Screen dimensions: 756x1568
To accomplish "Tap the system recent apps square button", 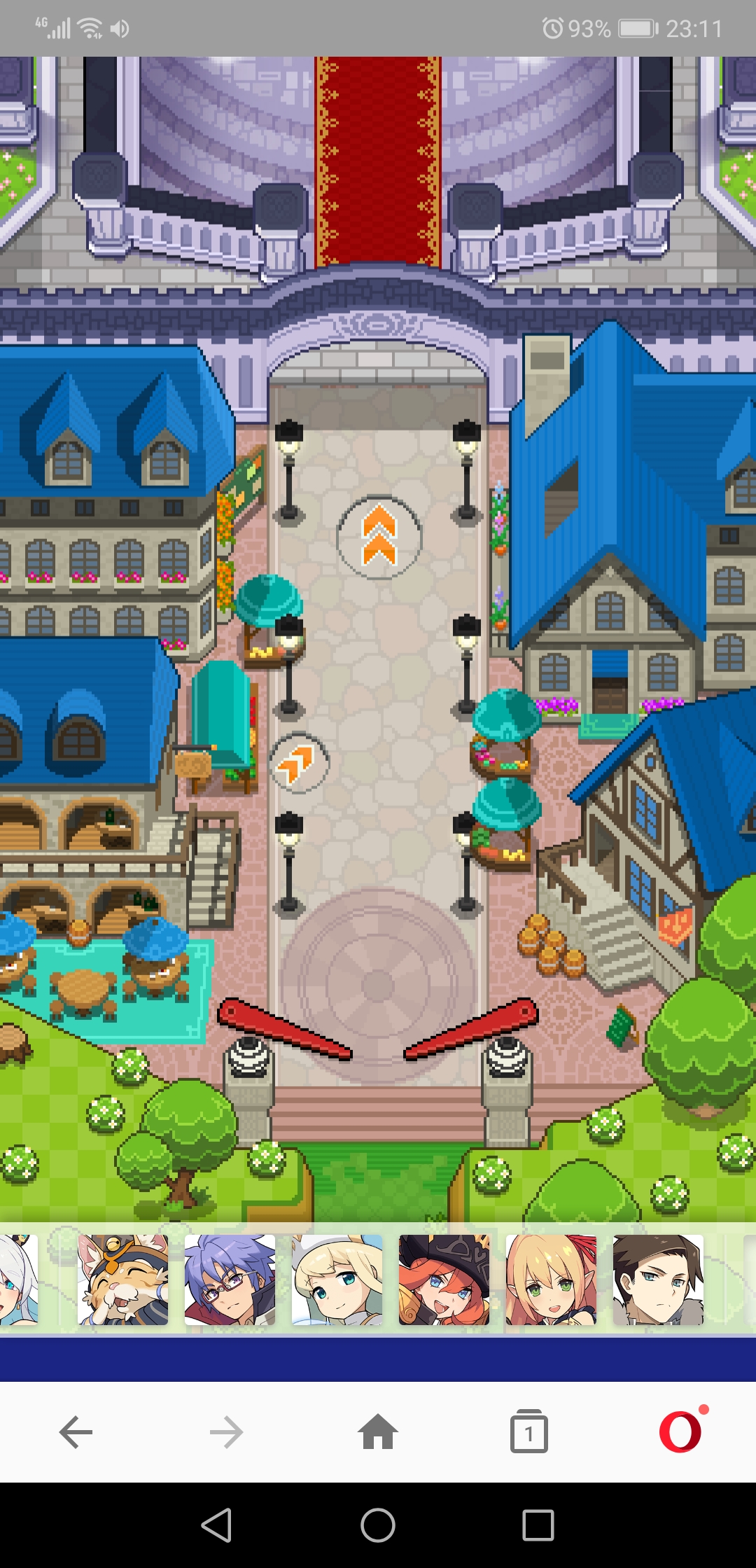I will pos(538,1525).
